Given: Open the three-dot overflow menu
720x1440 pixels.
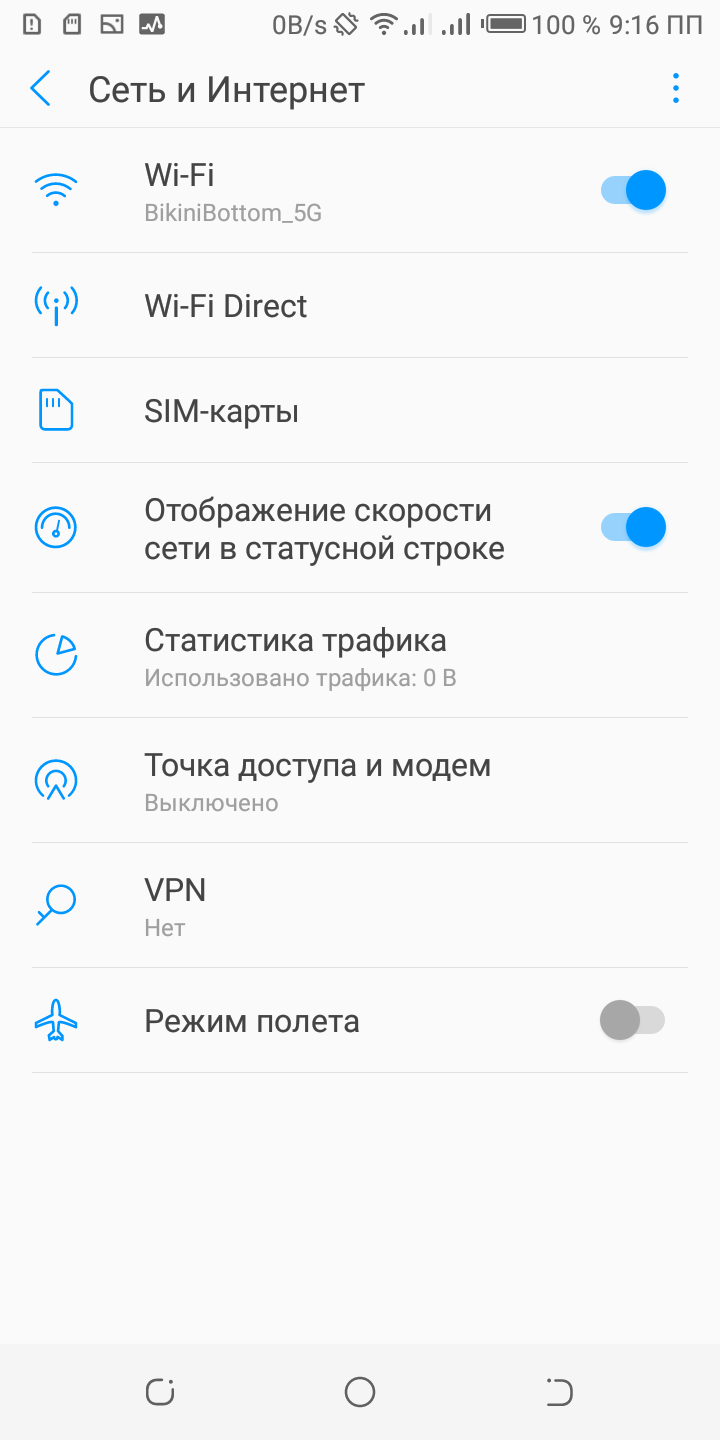Looking at the screenshot, I should click(676, 89).
